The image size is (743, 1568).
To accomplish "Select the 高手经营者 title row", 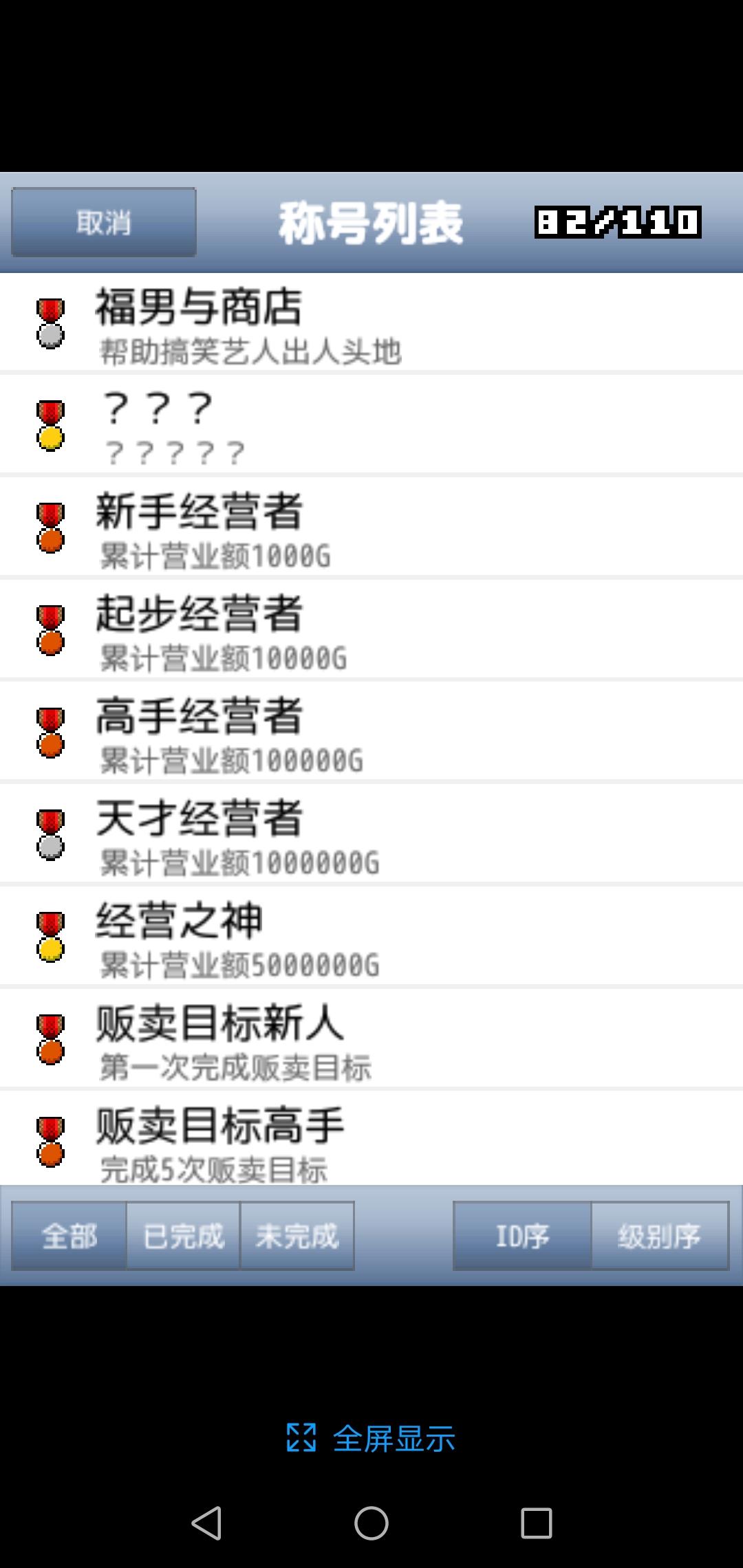I will click(x=371, y=731).
